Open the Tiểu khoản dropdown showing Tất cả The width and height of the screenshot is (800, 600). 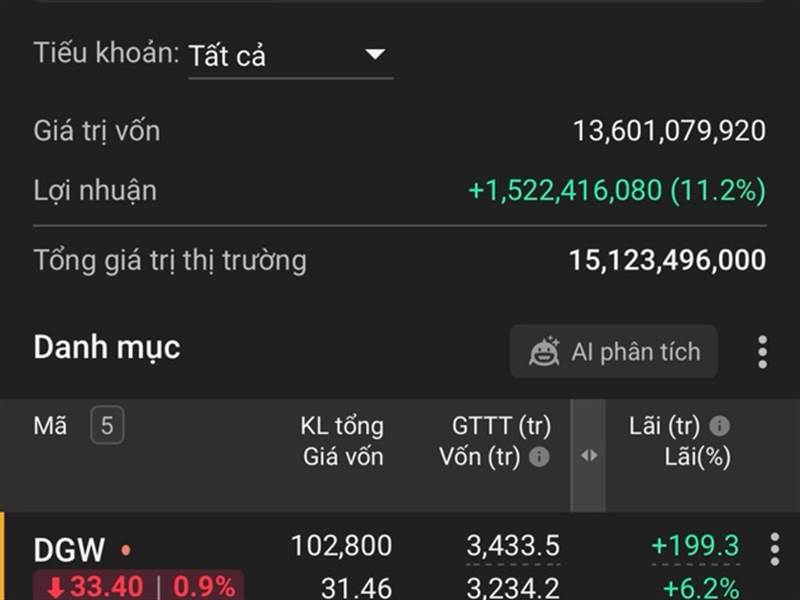(x=291, y=55)
